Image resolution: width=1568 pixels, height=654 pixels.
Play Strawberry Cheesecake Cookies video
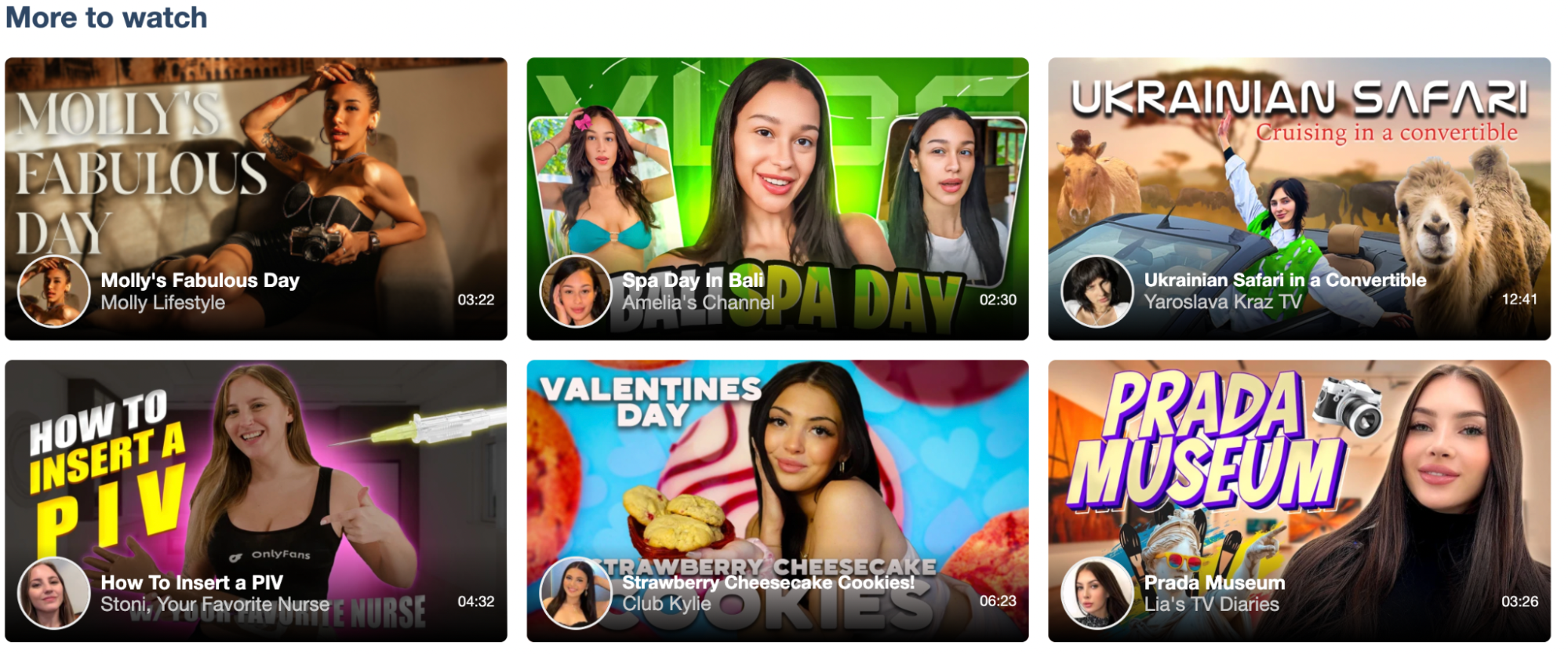[777, 500]
